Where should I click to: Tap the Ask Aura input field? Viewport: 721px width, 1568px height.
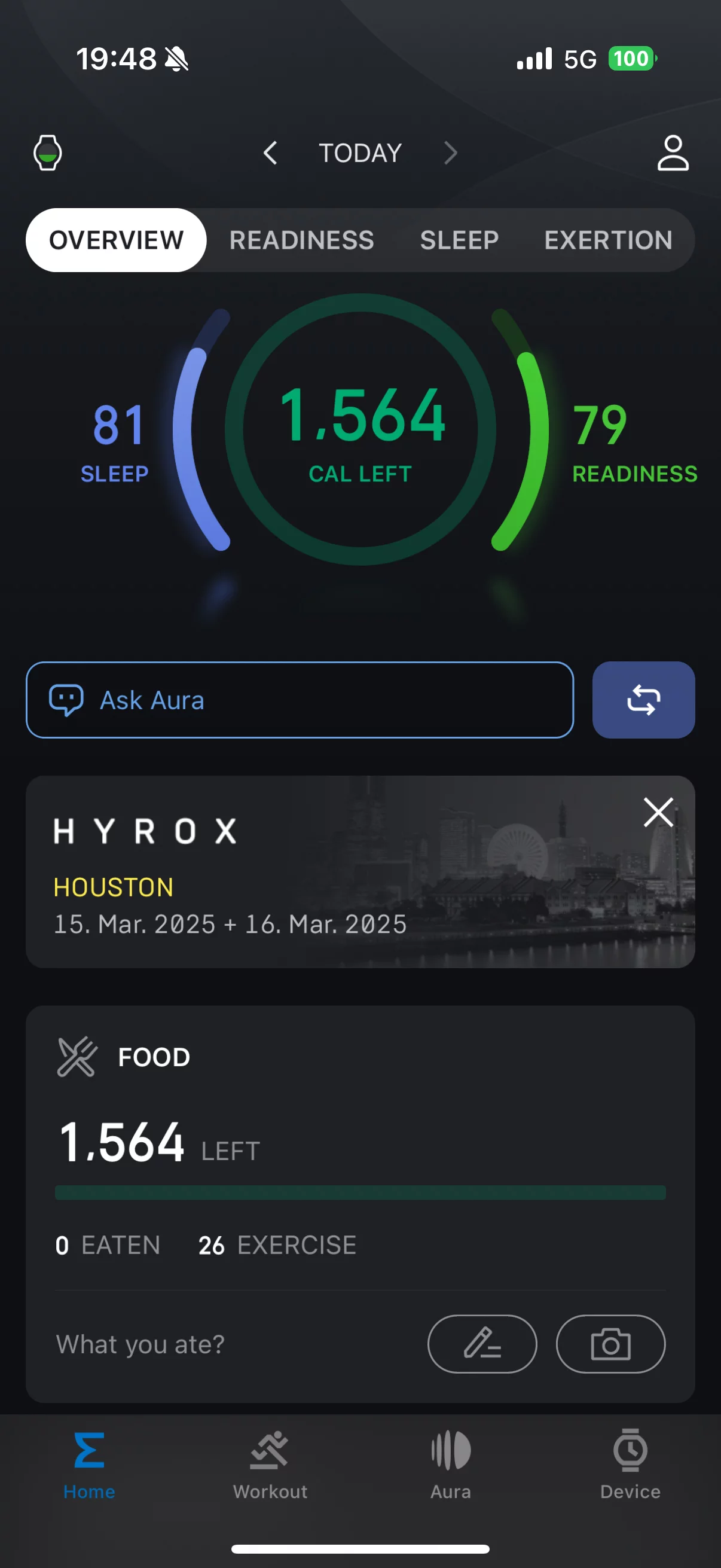coord(300,700)
